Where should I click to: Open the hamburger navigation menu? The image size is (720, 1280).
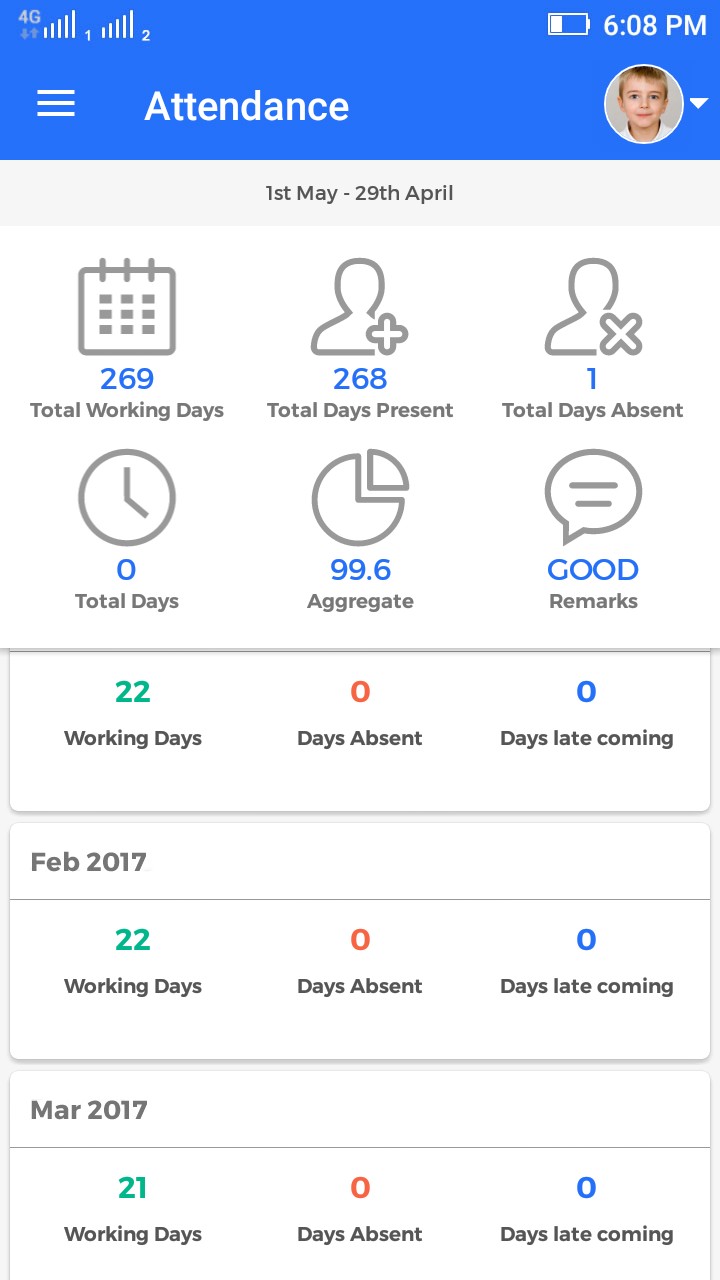(56, 104)
